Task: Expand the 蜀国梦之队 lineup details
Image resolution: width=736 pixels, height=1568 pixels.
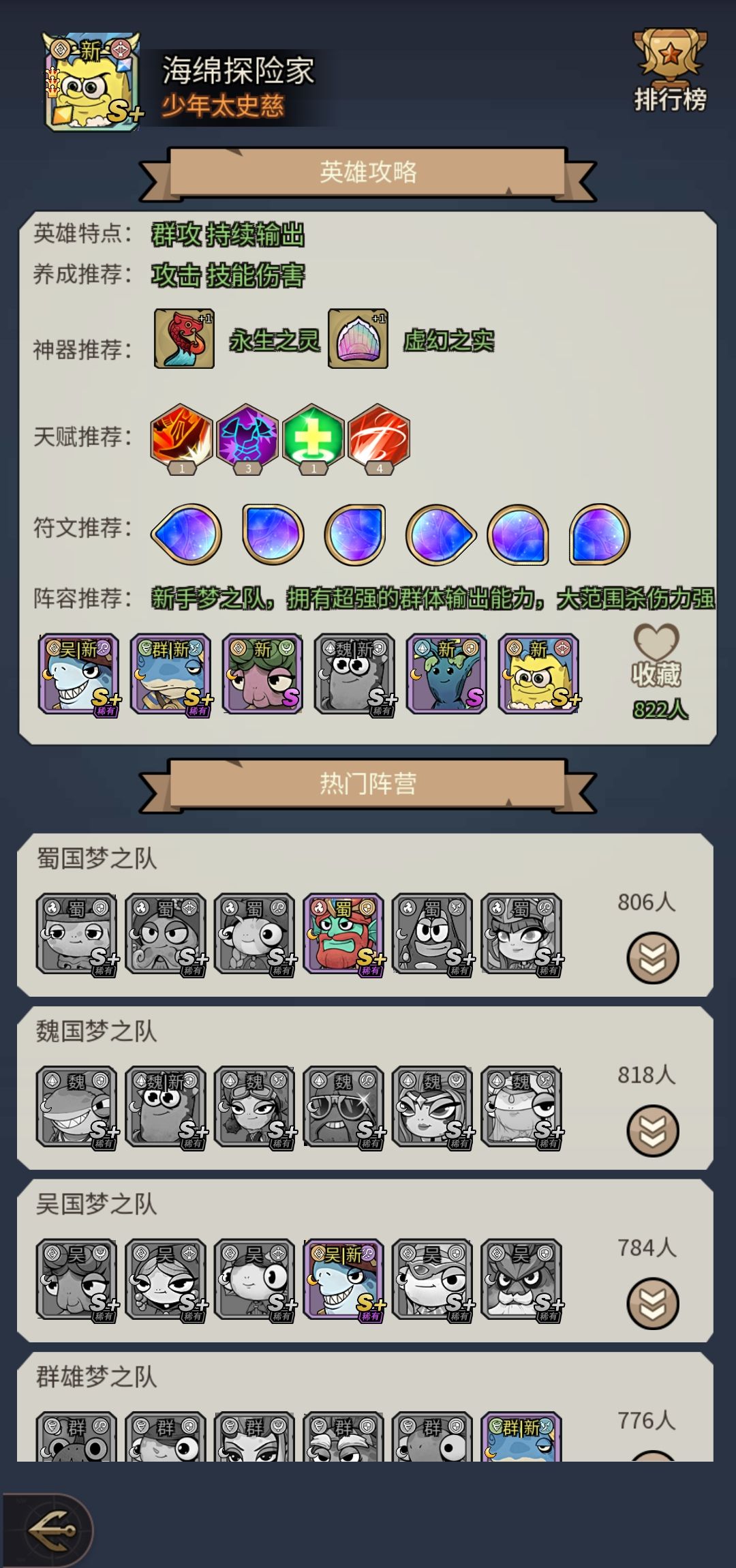Action: [652, 958]
